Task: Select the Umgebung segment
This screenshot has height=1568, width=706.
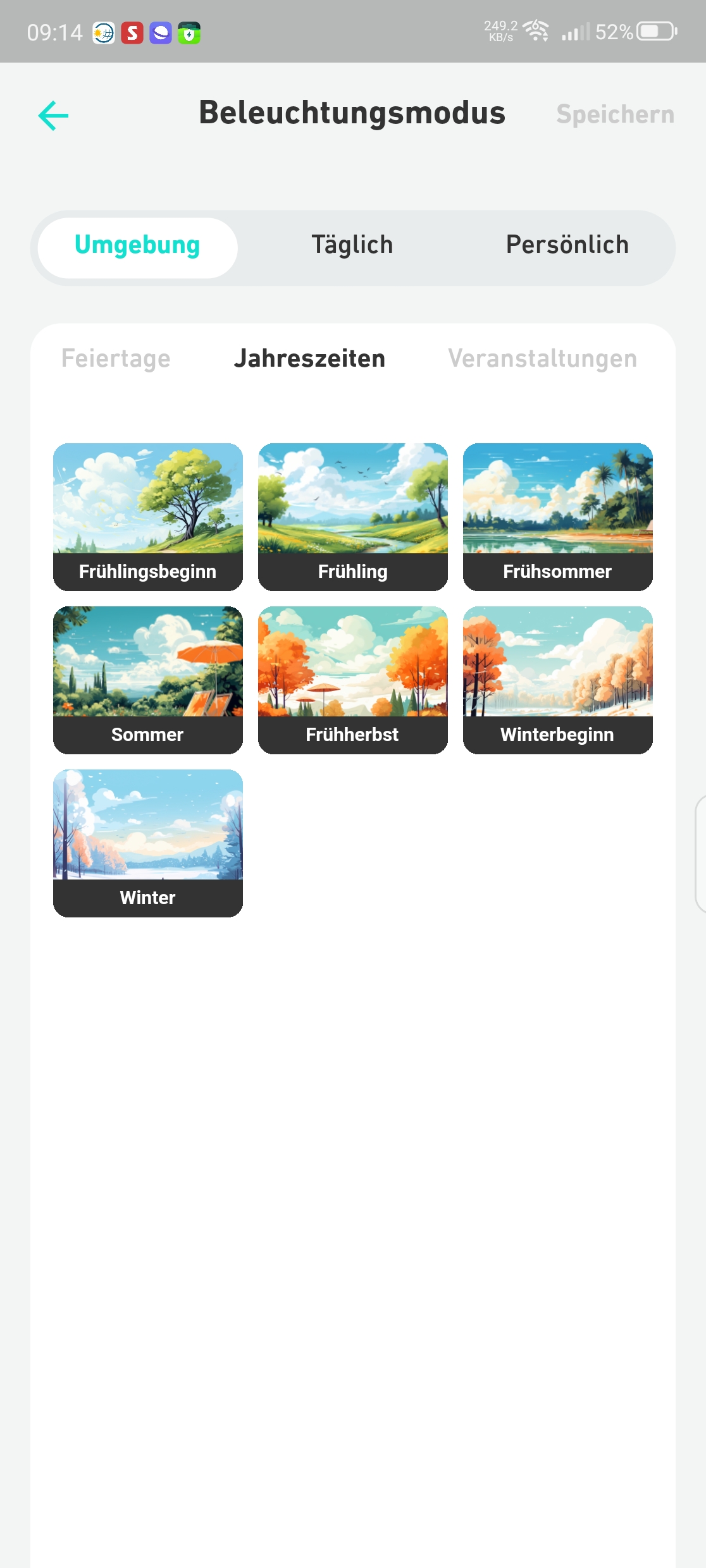Action: click(x=137, y=245)
